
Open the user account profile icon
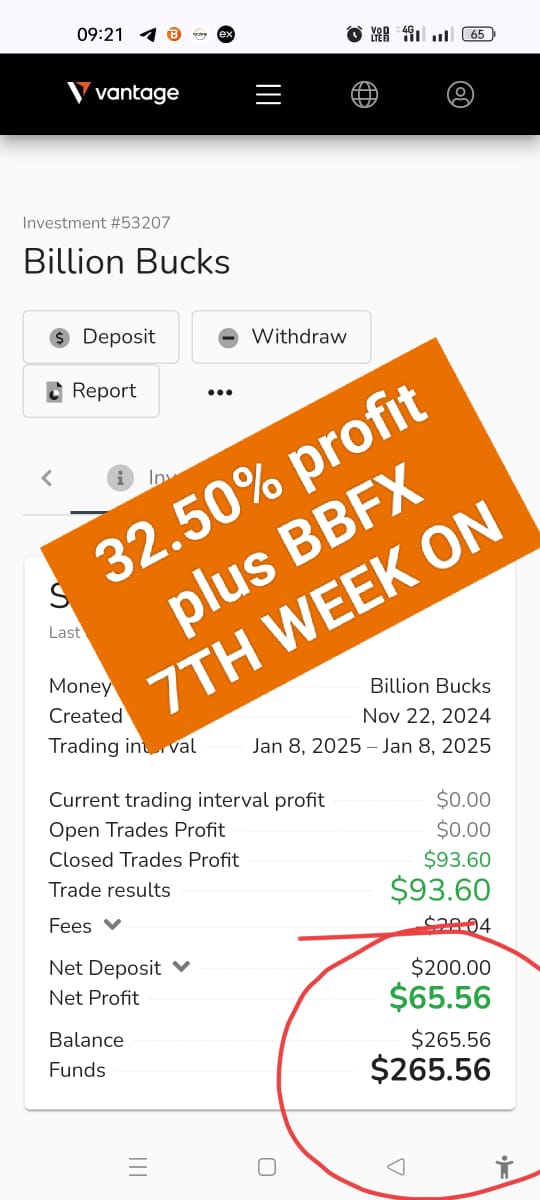tap(460, 94)
